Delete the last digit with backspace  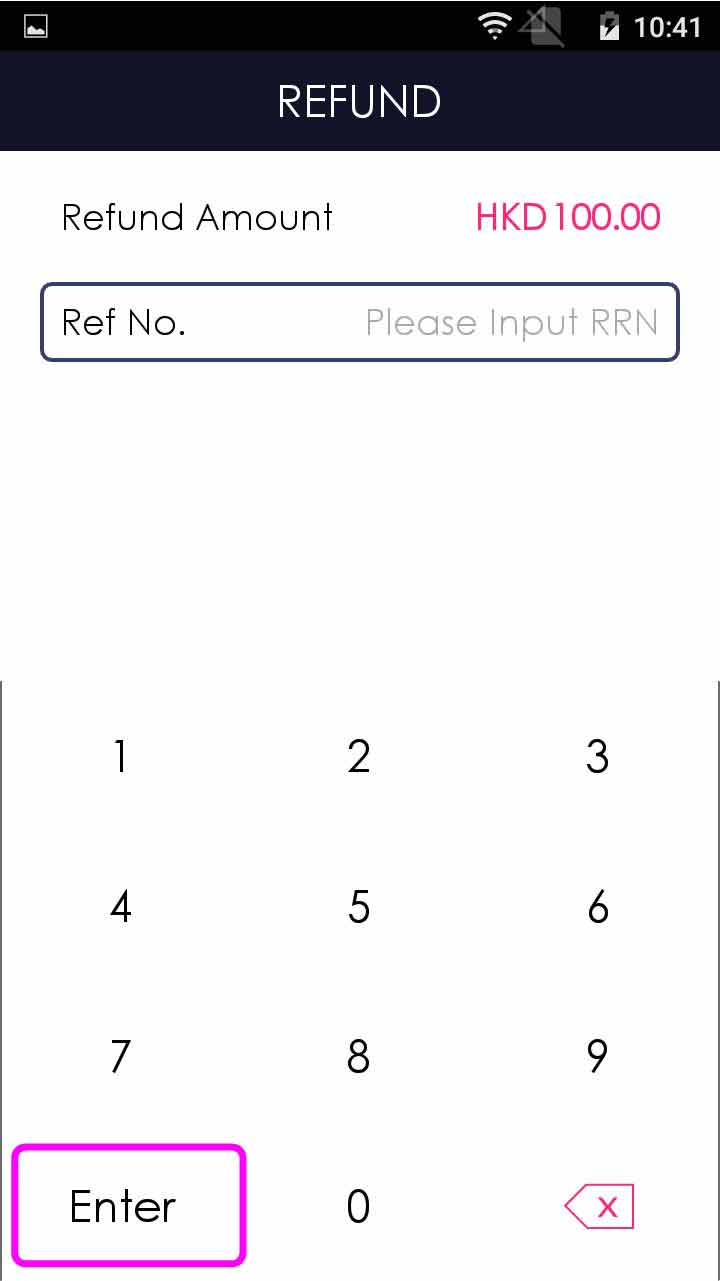point(599,1206)
